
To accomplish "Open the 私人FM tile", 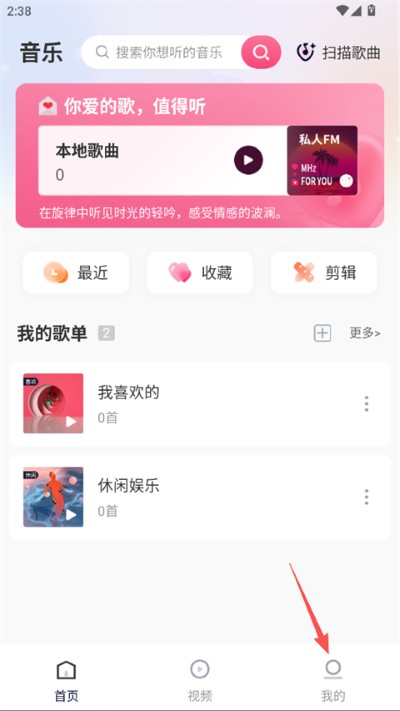I will pos(322,161).
